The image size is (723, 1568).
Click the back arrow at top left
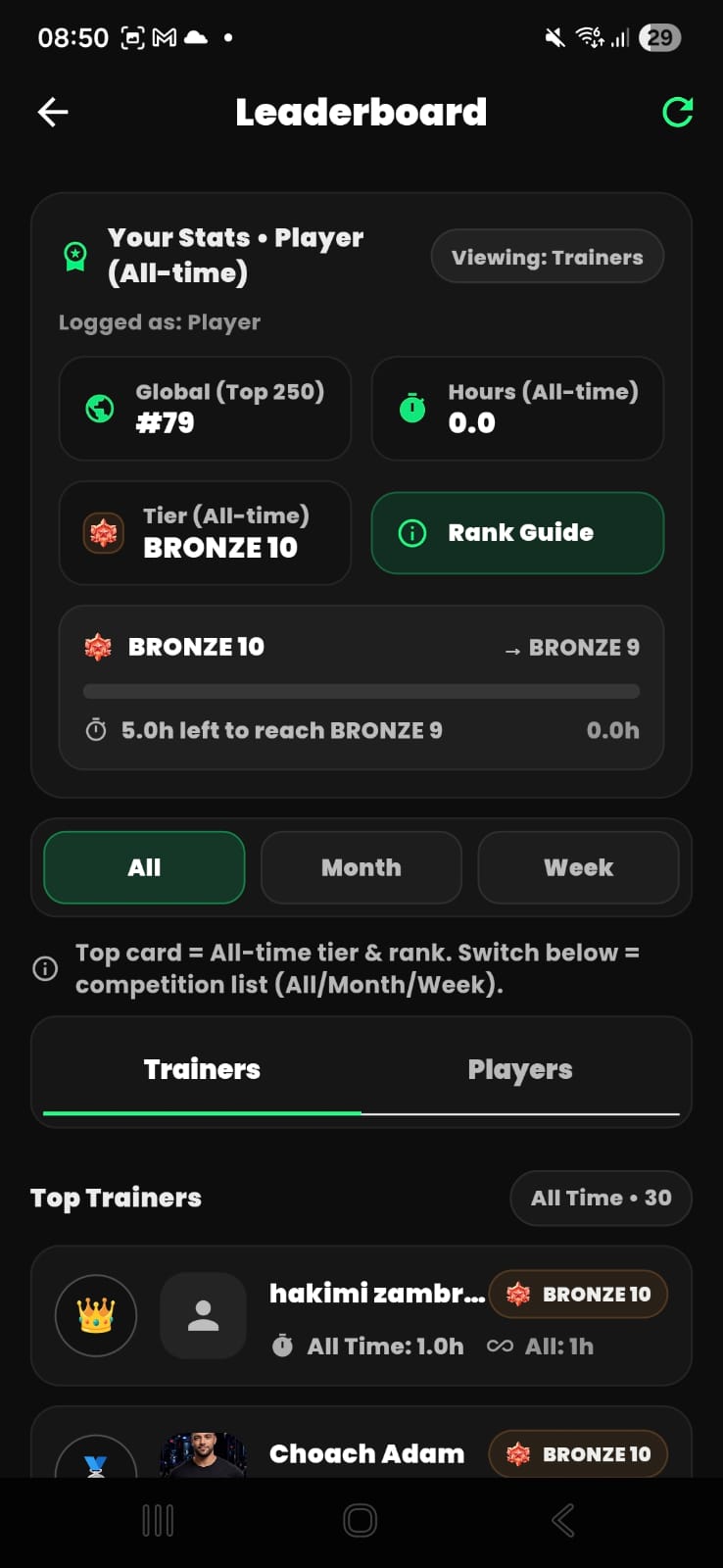[53, 112]
